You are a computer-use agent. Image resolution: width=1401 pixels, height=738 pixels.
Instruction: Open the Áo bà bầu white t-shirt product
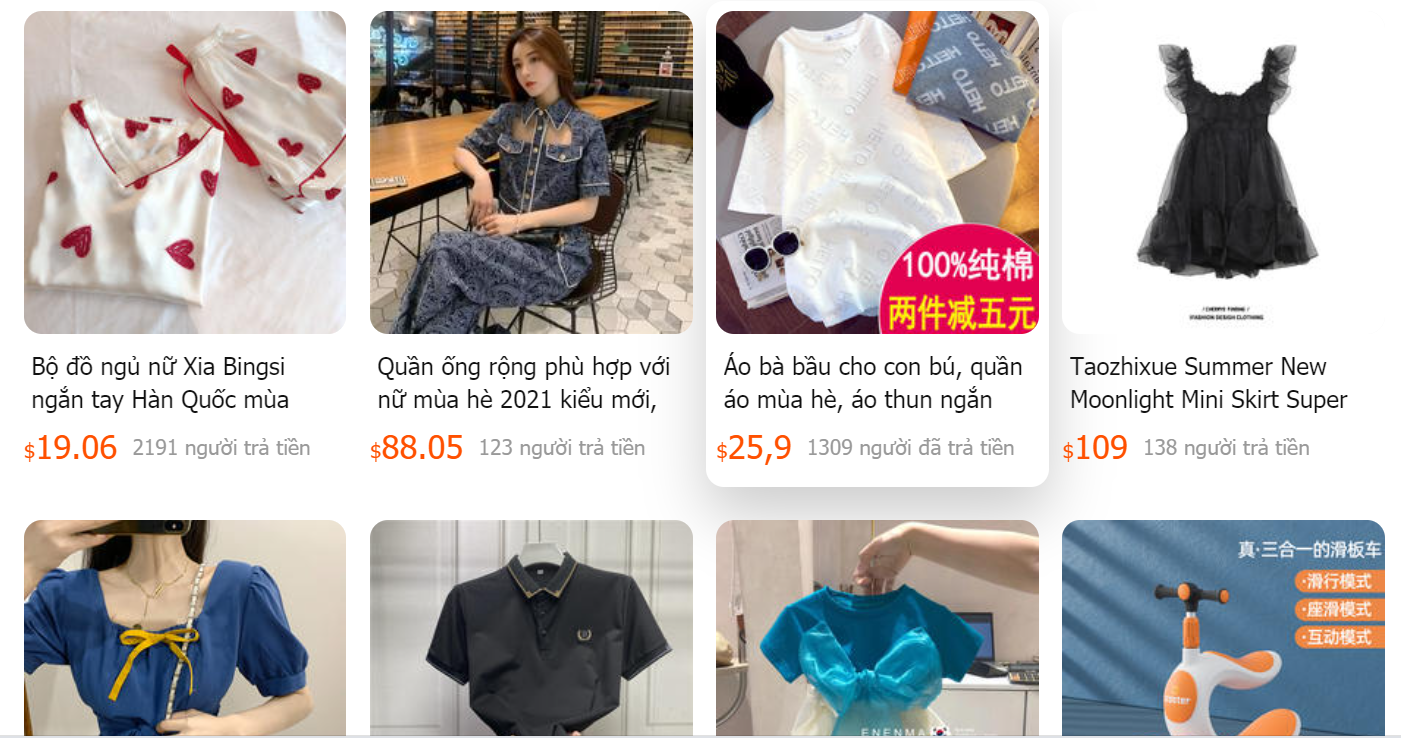[877, 172]
